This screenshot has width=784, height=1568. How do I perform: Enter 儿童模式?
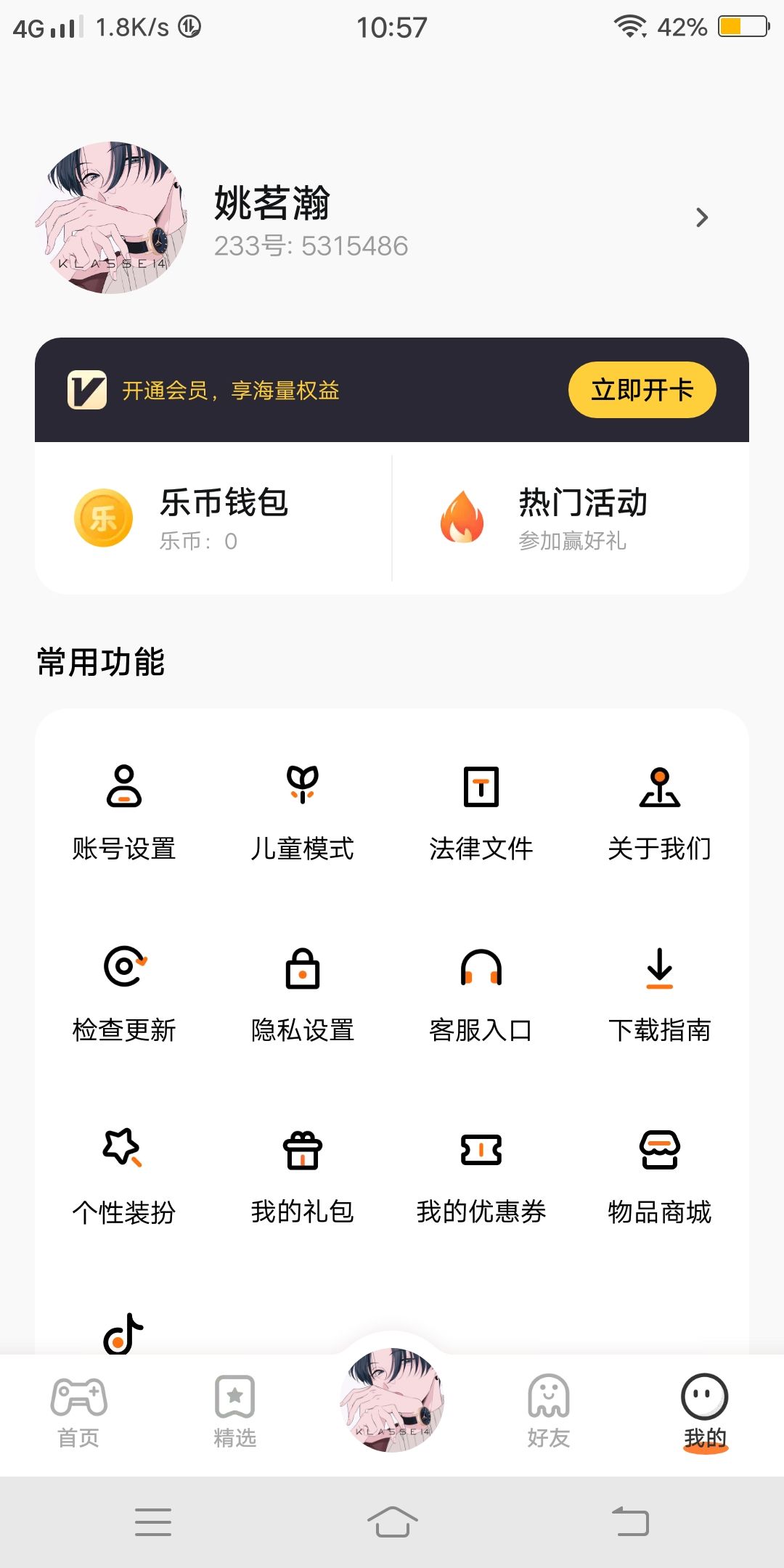pos(303,813)
